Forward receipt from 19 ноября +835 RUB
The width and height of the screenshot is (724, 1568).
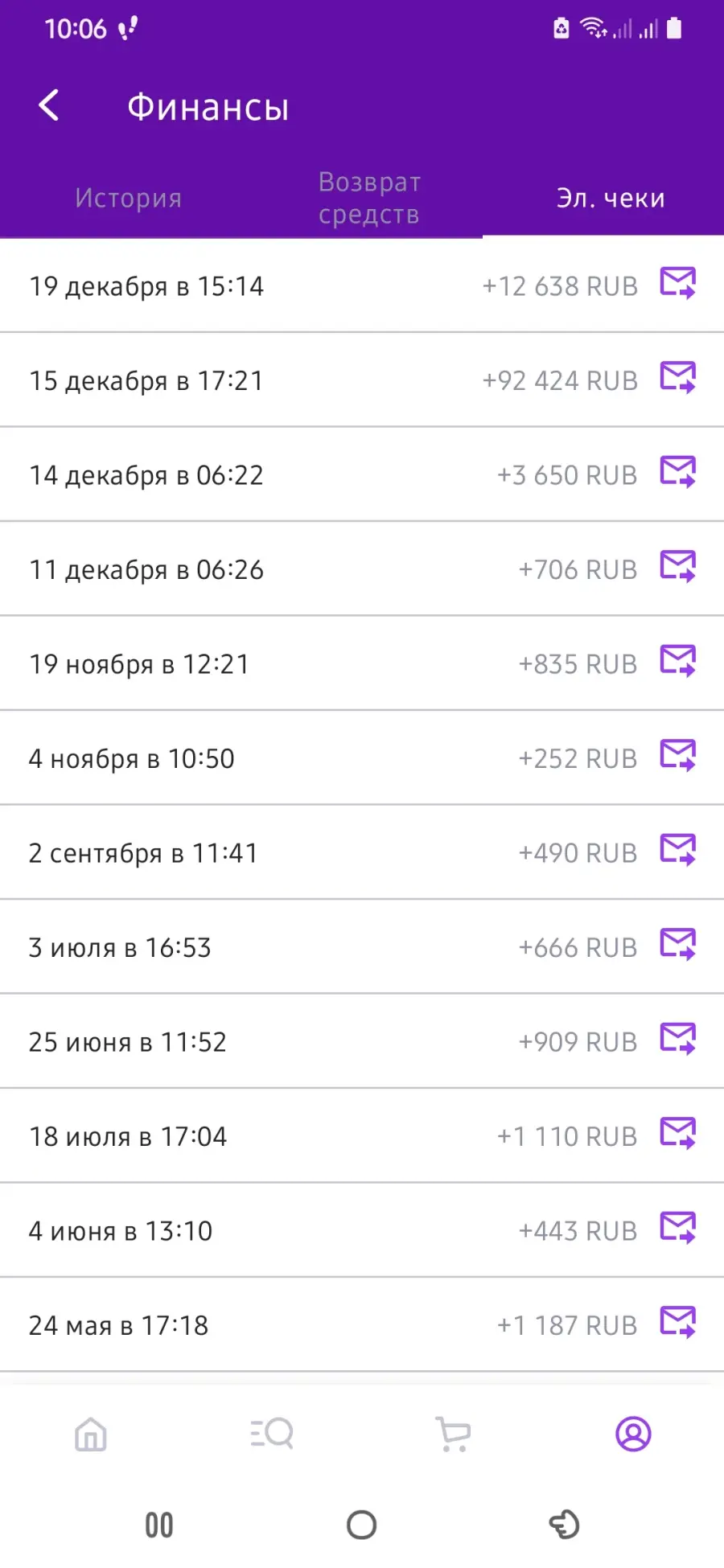[678, 662]
